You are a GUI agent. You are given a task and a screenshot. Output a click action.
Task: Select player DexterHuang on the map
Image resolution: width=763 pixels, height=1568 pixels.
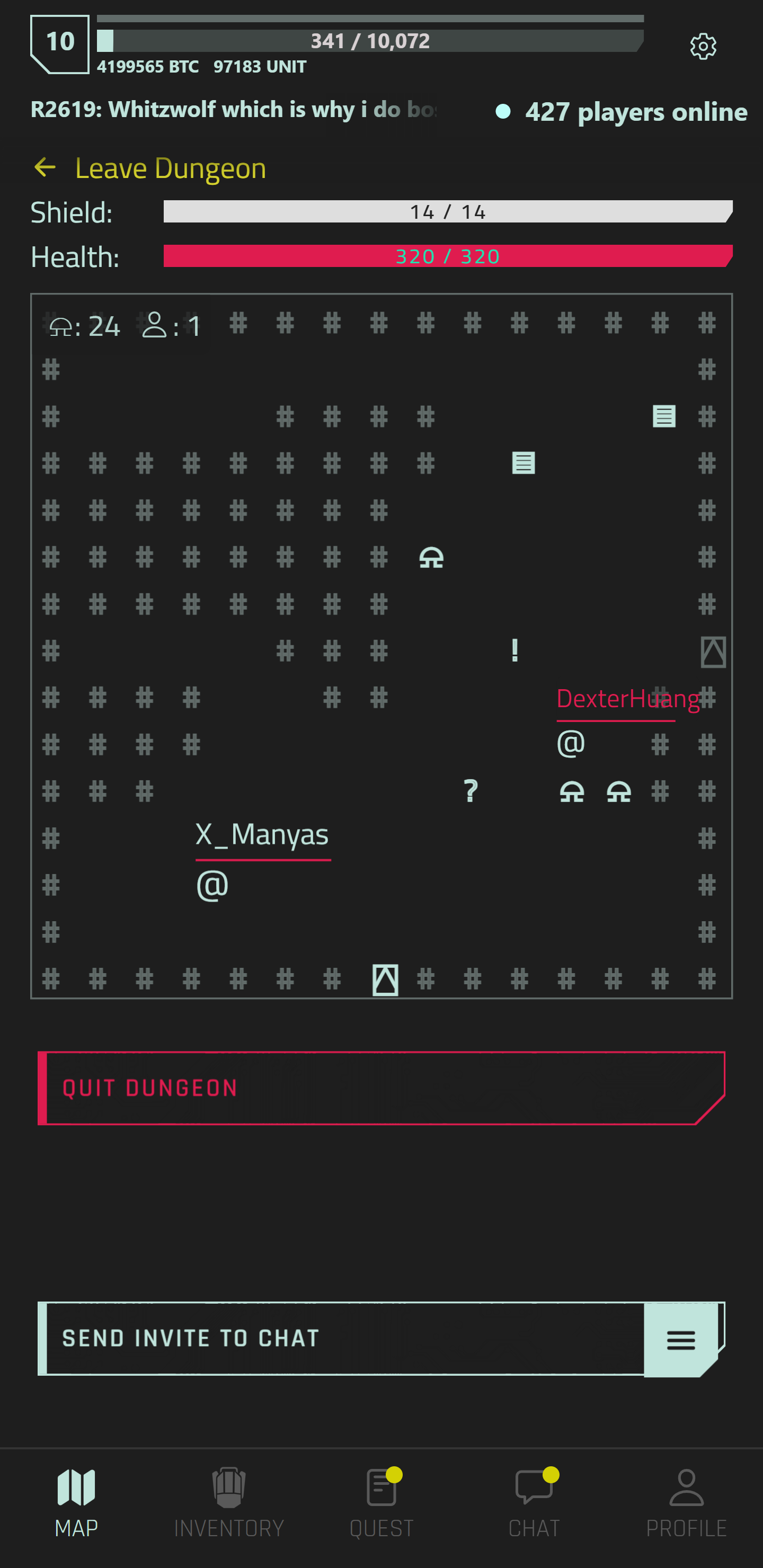(570, 743)
